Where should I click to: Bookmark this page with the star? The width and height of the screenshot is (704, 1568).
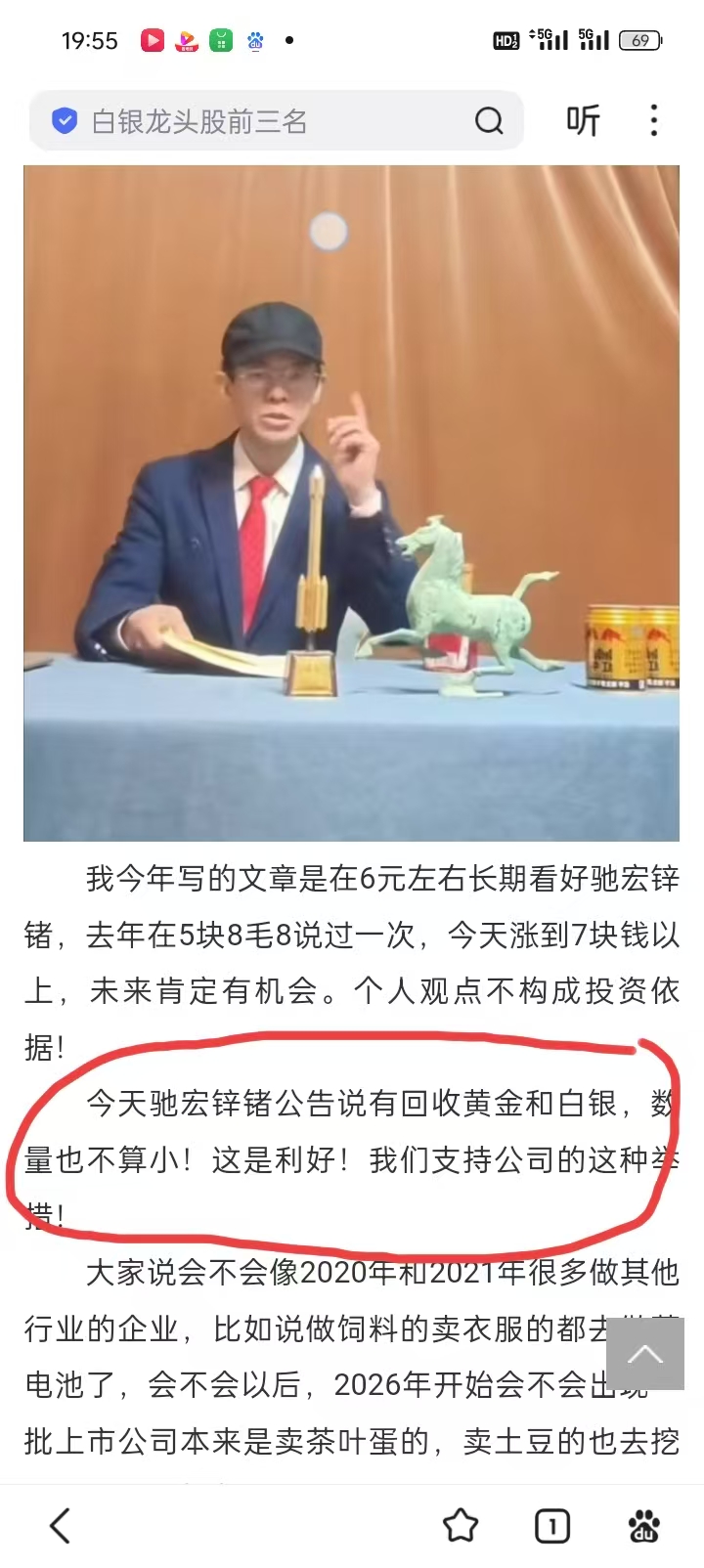point(461,1525)
